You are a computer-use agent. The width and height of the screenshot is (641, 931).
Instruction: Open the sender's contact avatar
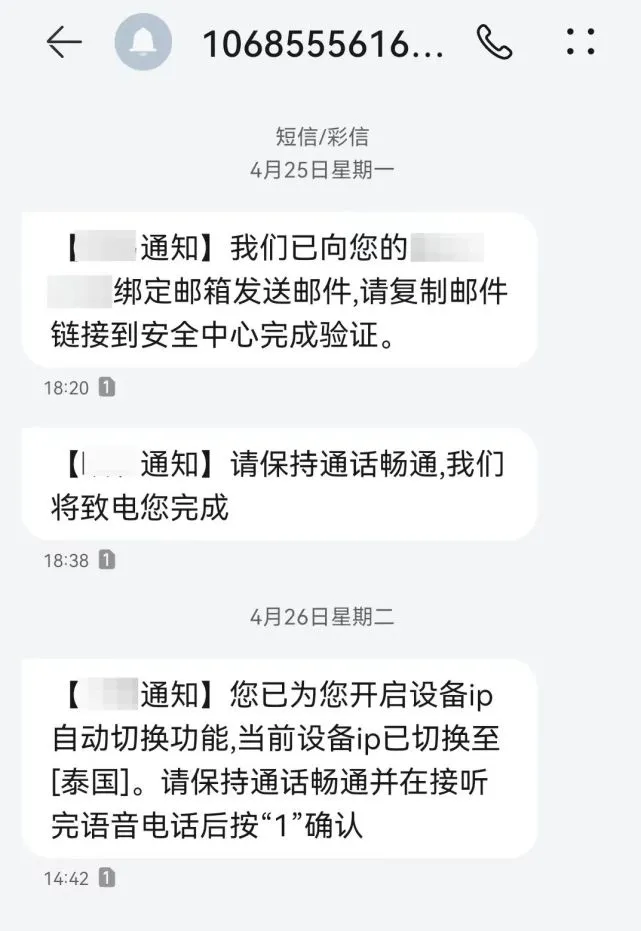[x=143, y=42]
